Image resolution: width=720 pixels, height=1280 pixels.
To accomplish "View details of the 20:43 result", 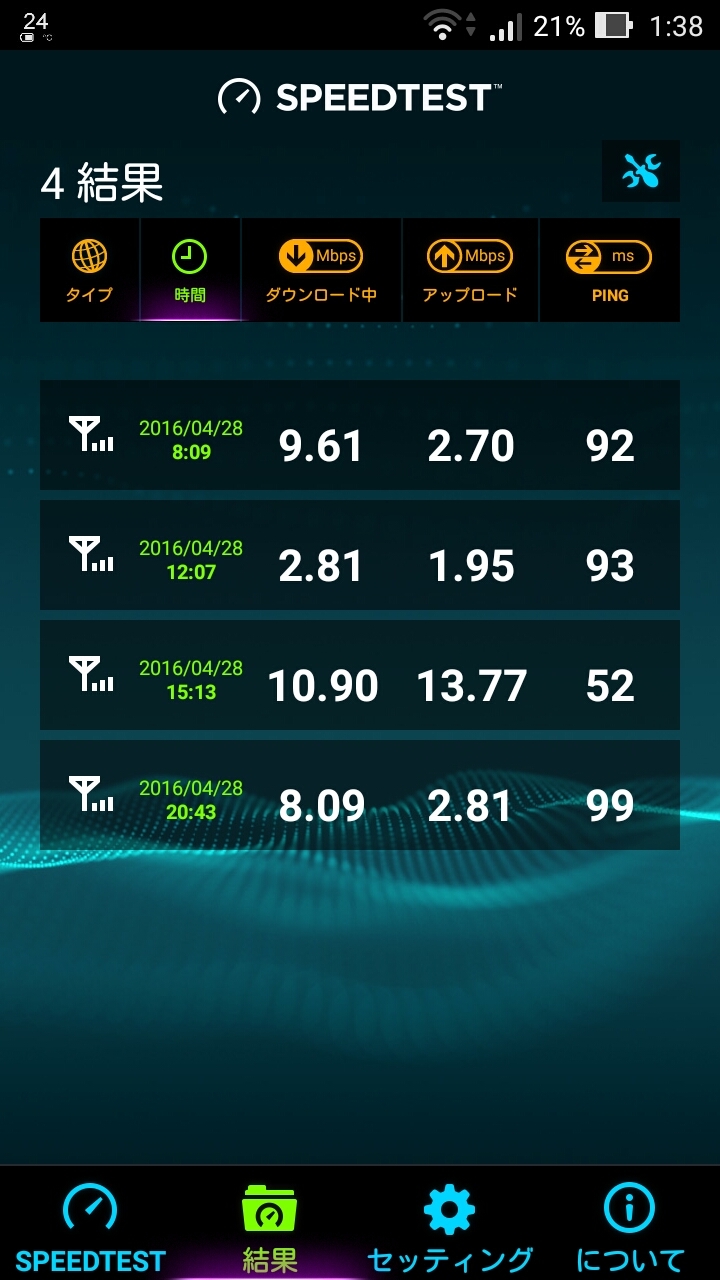I will (360, 795).
